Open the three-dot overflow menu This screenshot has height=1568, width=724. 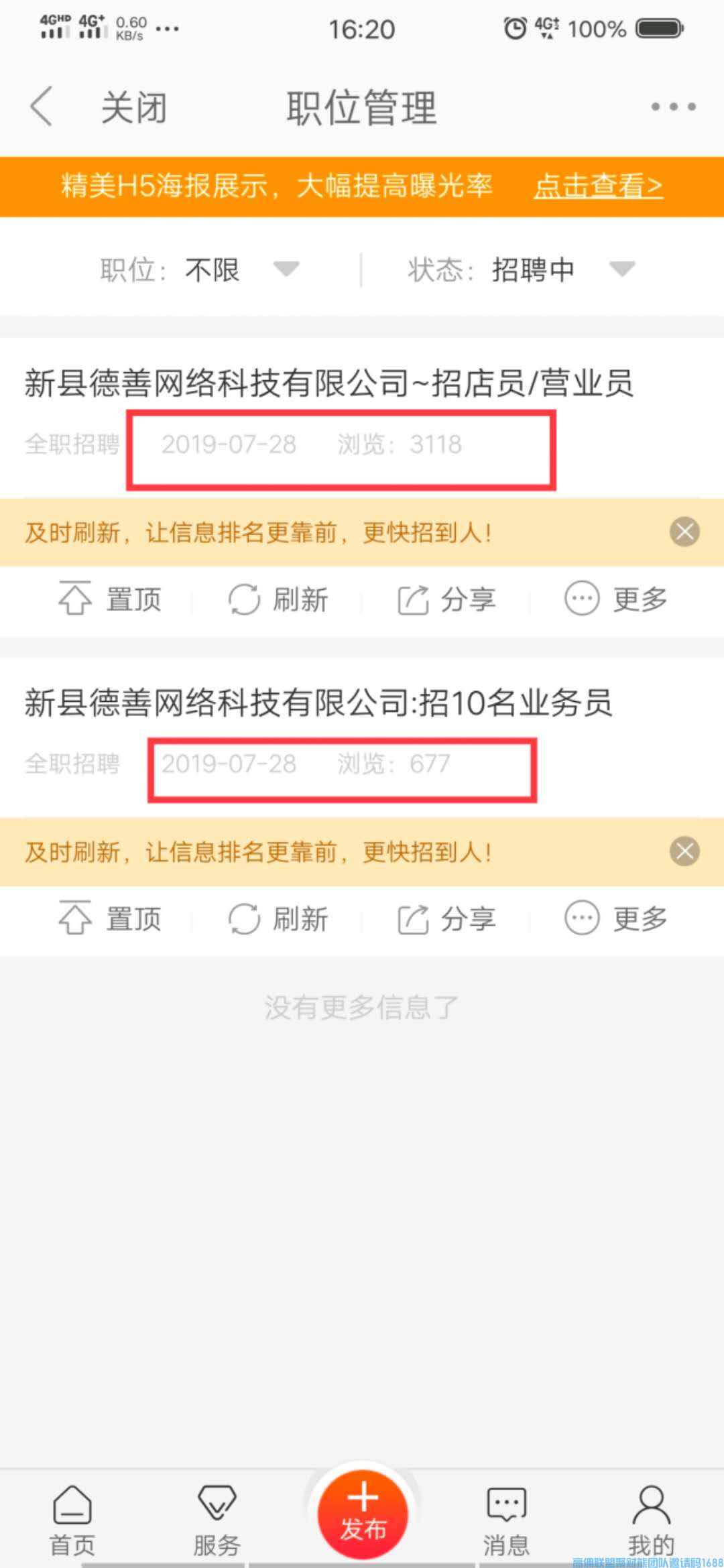pos(673,107)
